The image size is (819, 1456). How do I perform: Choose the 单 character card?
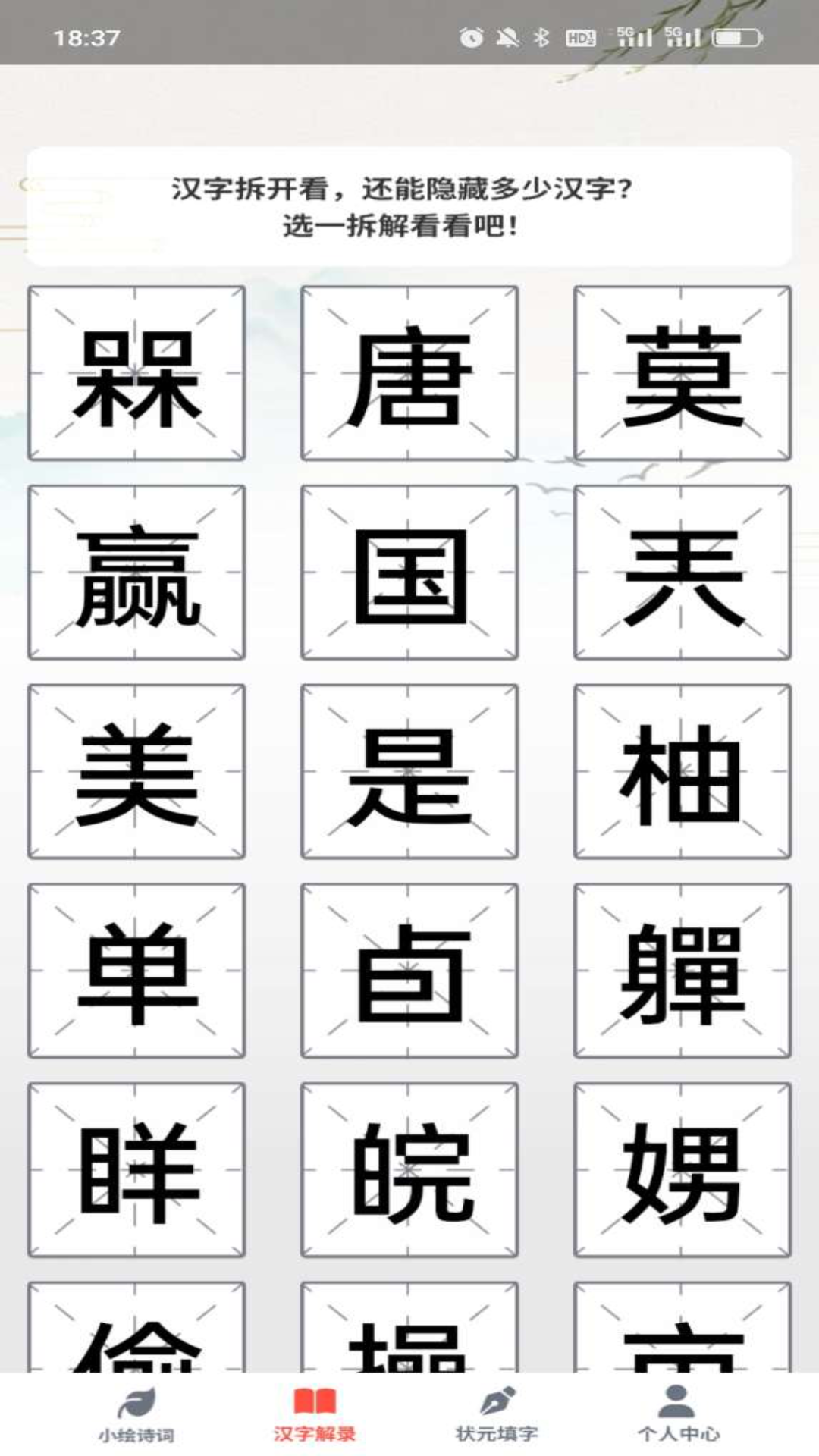pos(136,971)
